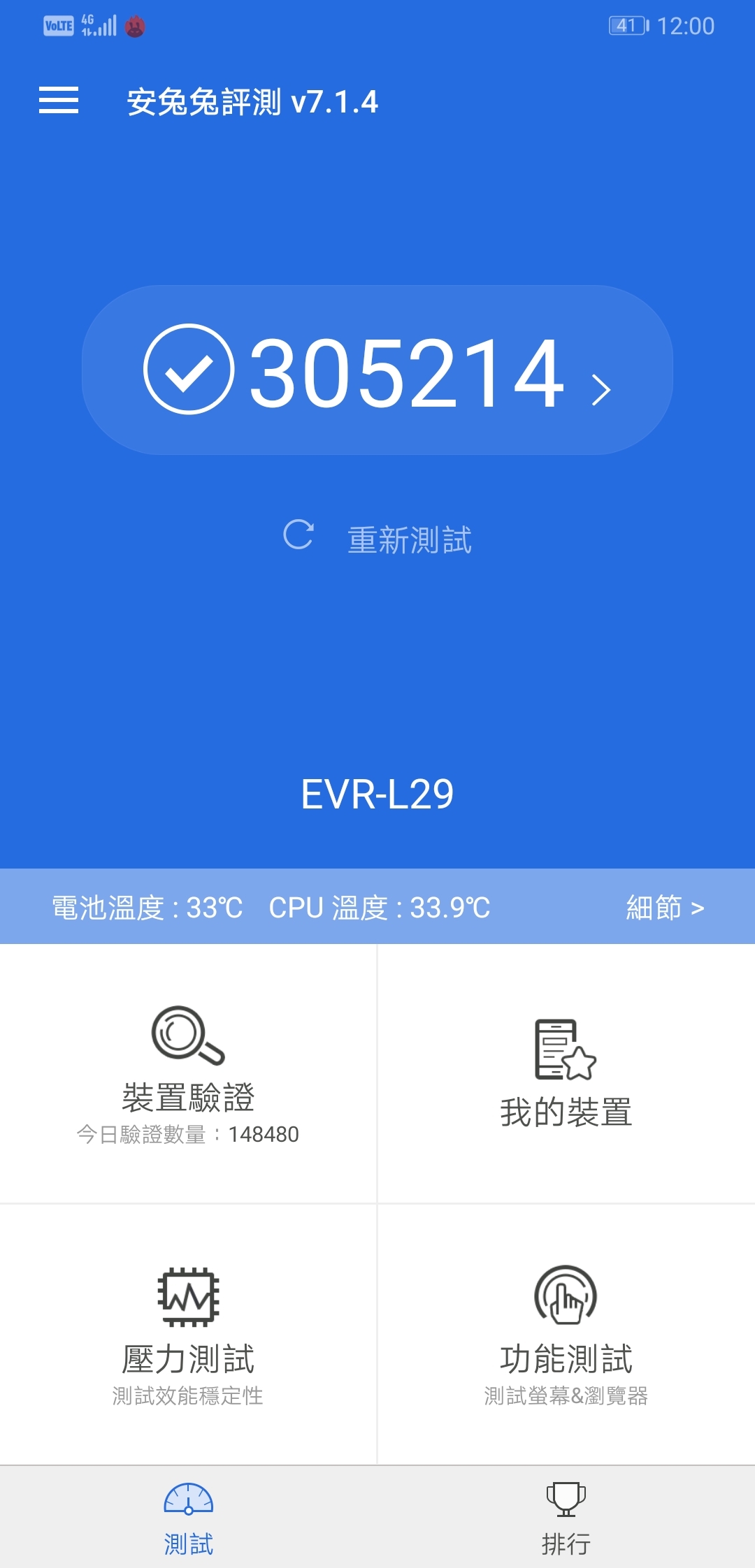Tap 重新測試 to rerun the benchmark
Screen dimensions: 755x1568
[x=377, y=539]
